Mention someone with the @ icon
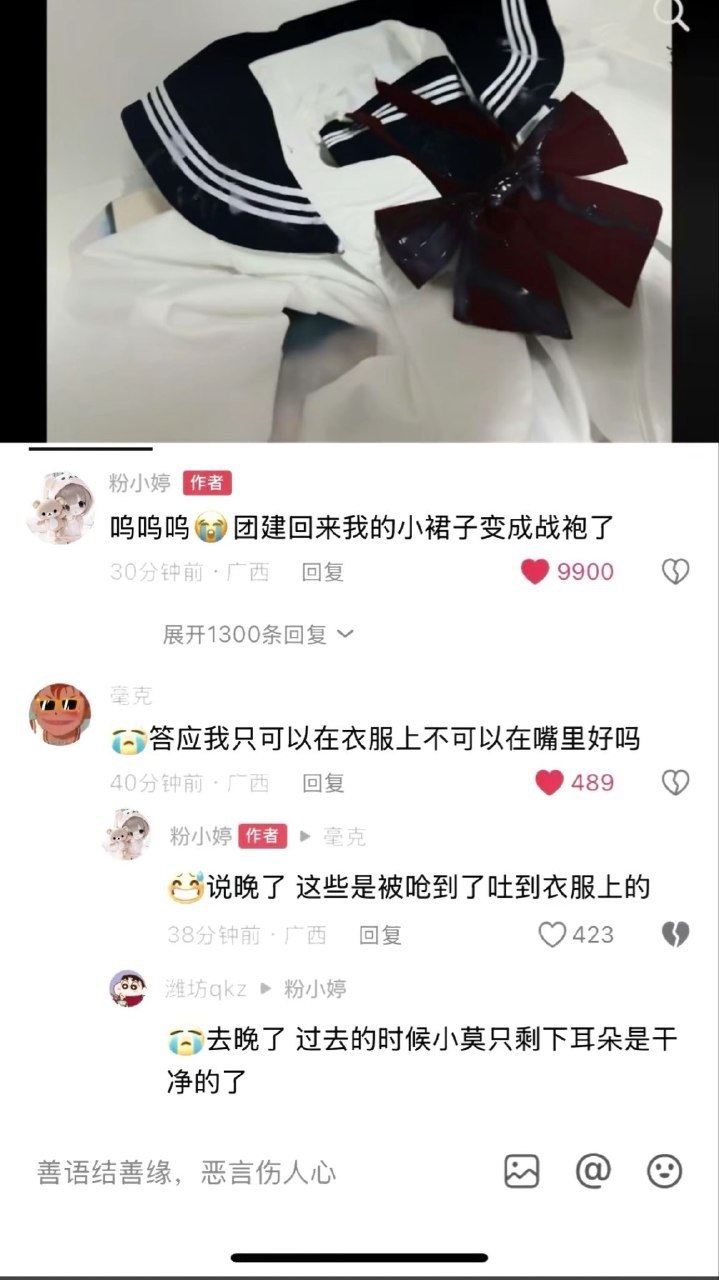The width and height of the screenshot is (719, 1280). coord(593,1171)
